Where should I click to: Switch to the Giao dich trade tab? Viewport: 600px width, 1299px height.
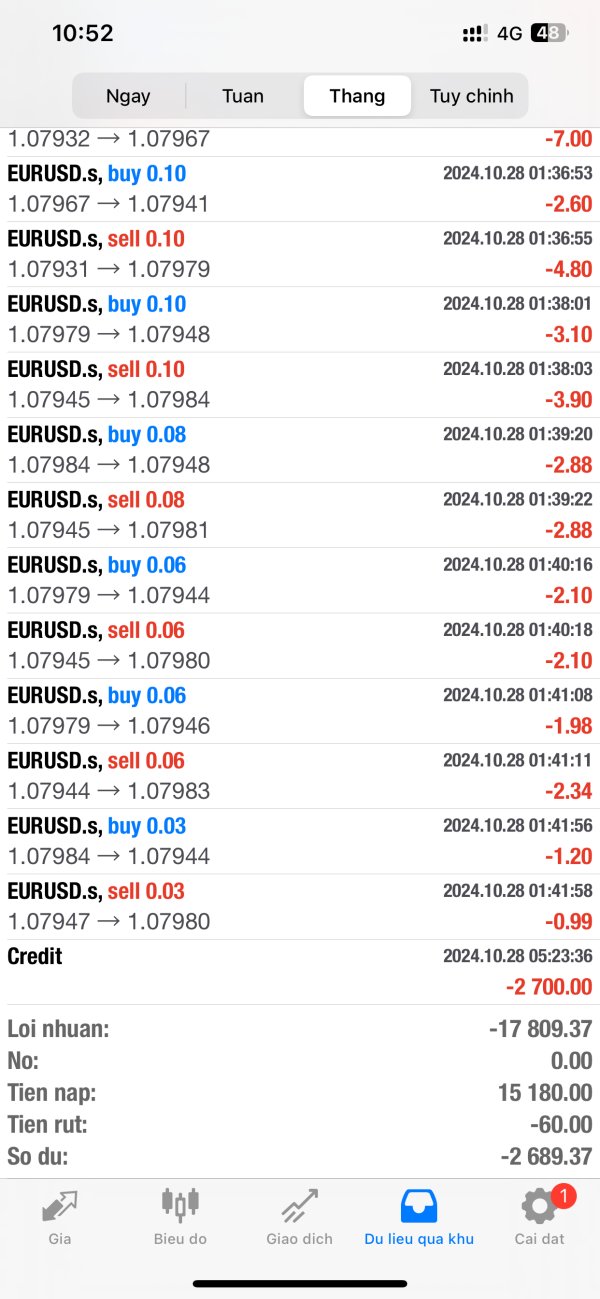click(299, 1217)
